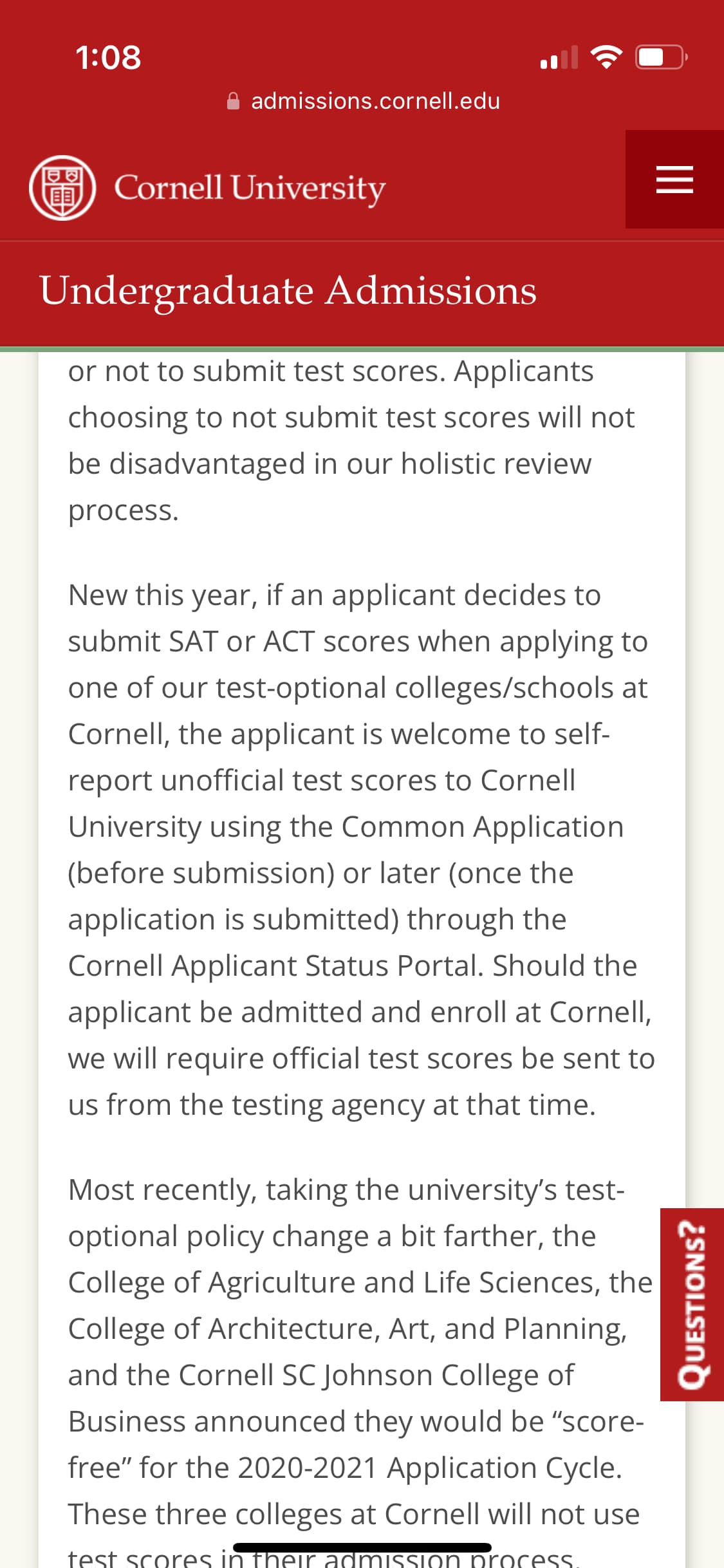Tap the Cornell University logo link

[207, 188]
